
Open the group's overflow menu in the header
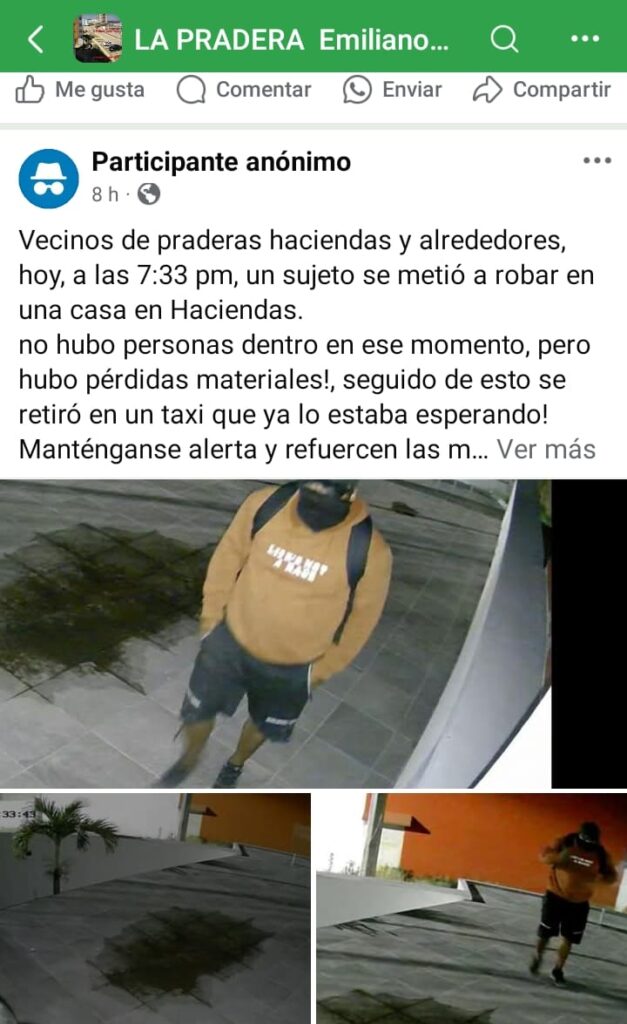(585, 39)
